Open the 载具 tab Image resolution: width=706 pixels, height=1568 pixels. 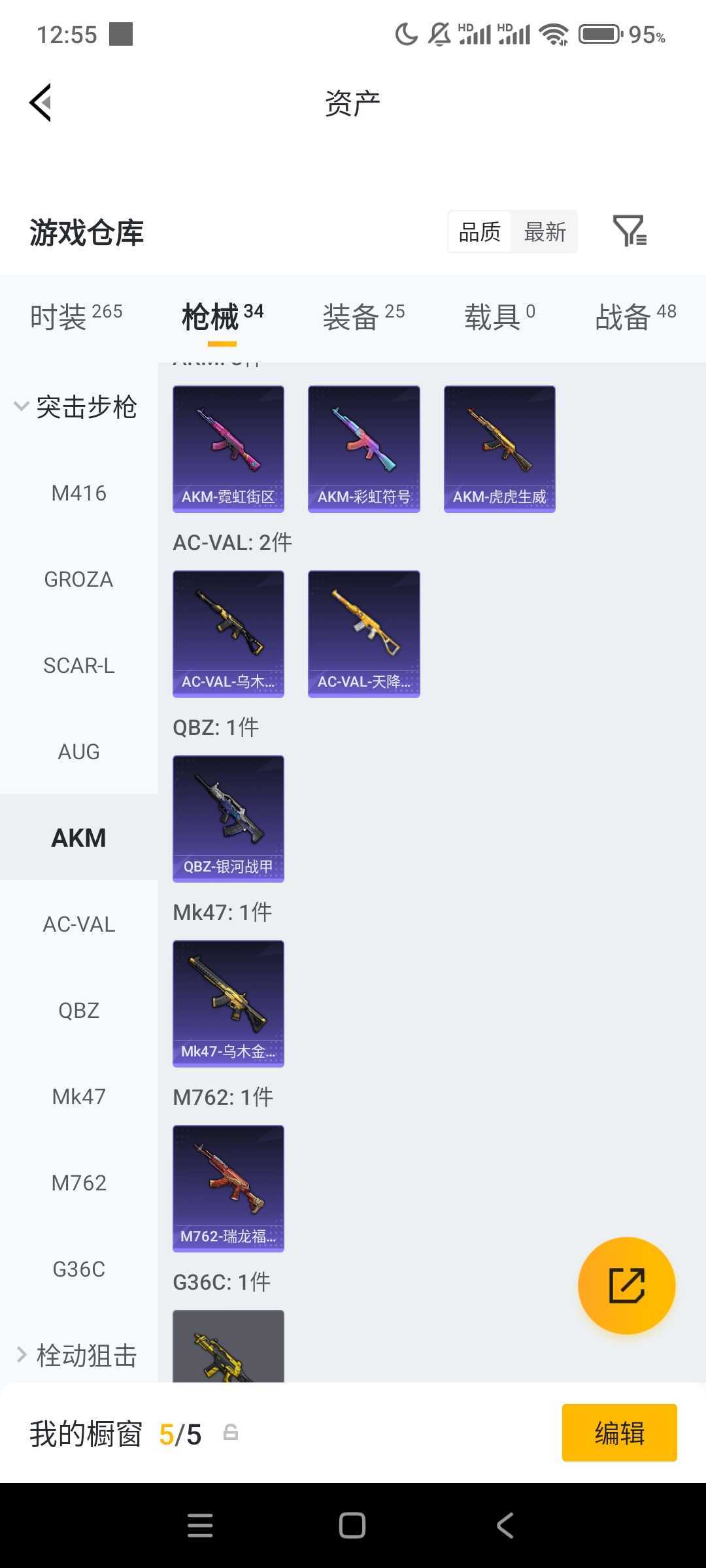[499, 317]
